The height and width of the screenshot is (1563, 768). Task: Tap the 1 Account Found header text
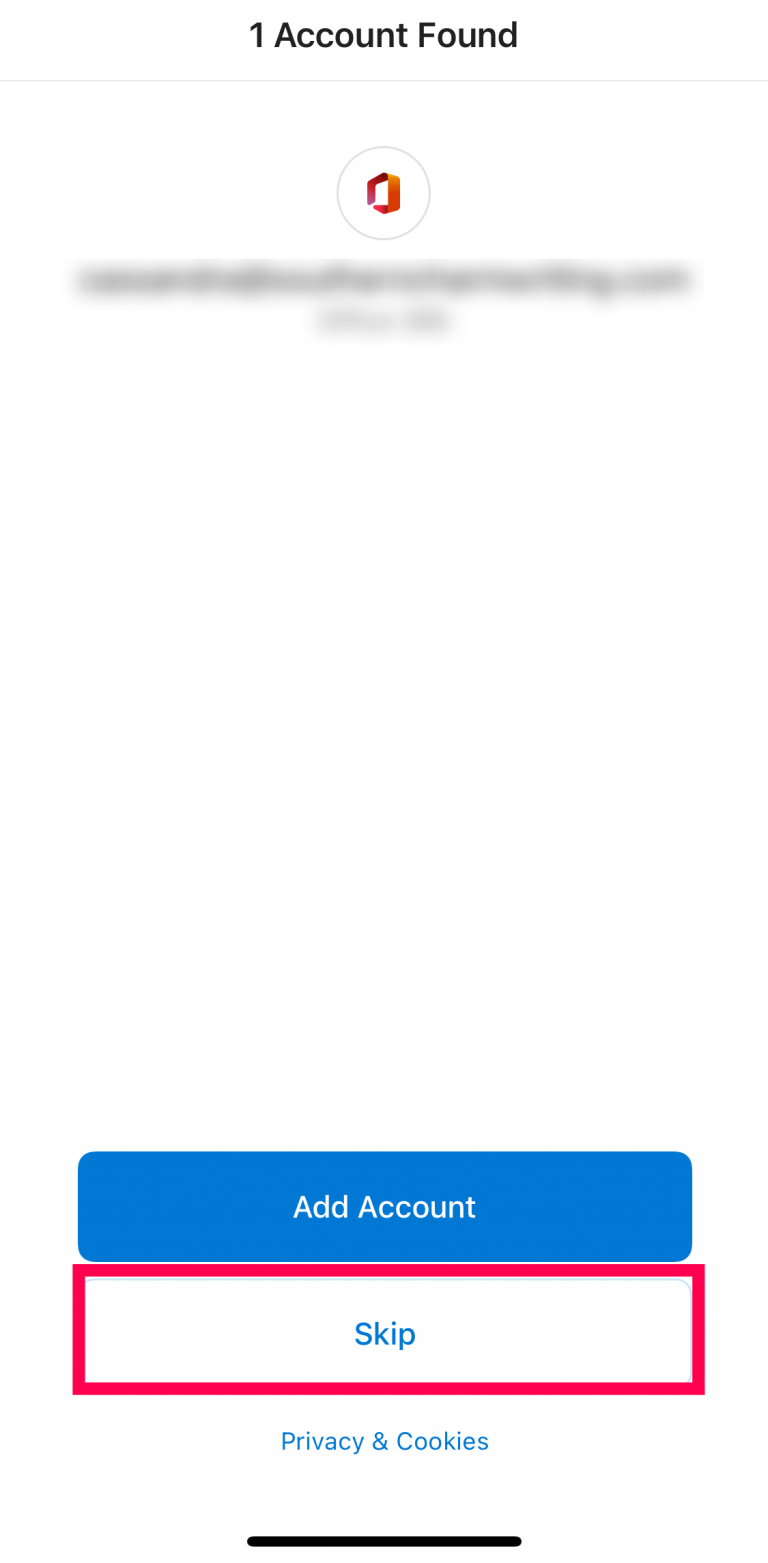(x=384, y=34)
